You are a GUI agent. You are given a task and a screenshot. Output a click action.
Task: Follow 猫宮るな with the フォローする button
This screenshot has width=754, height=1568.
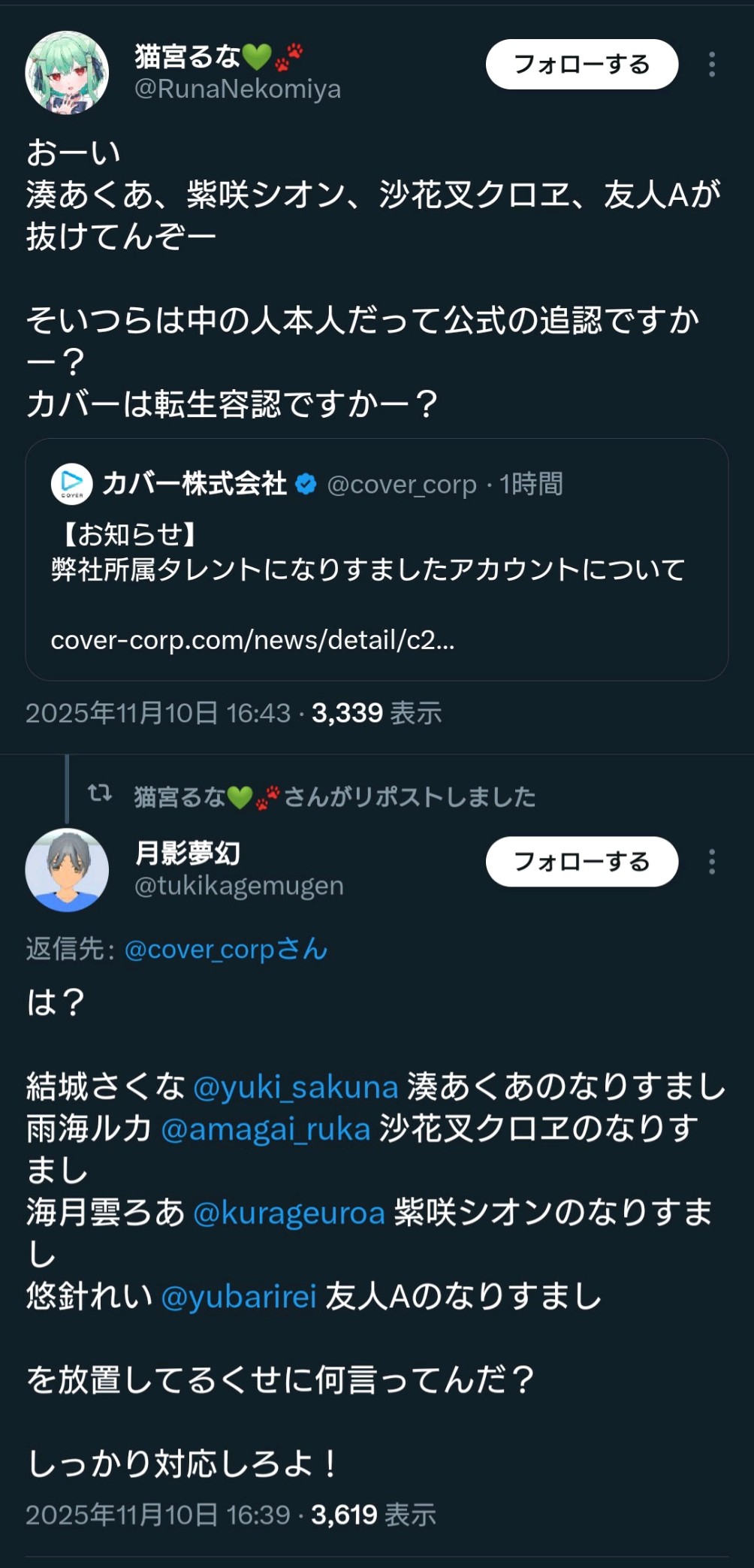(582, 65)
